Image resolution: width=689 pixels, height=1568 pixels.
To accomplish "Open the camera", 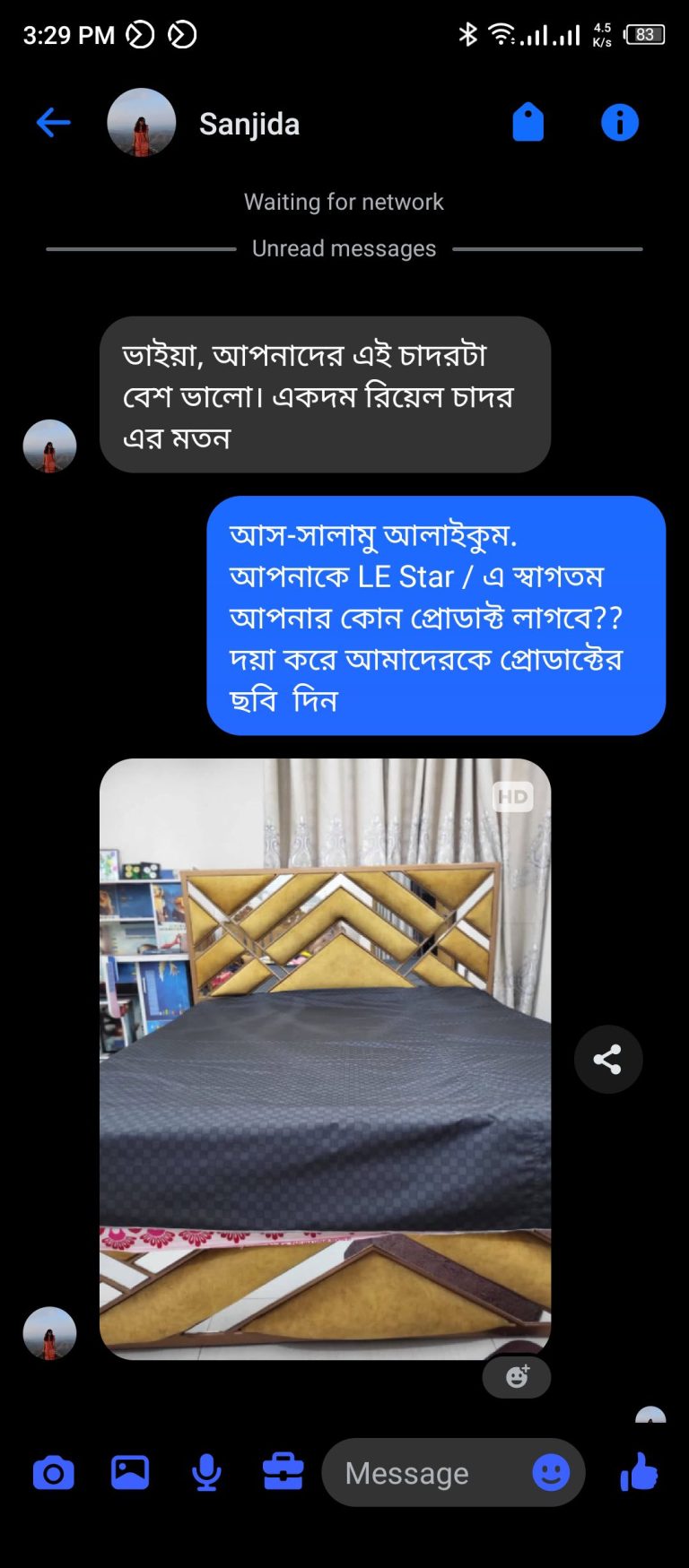I will (53, 1473).
